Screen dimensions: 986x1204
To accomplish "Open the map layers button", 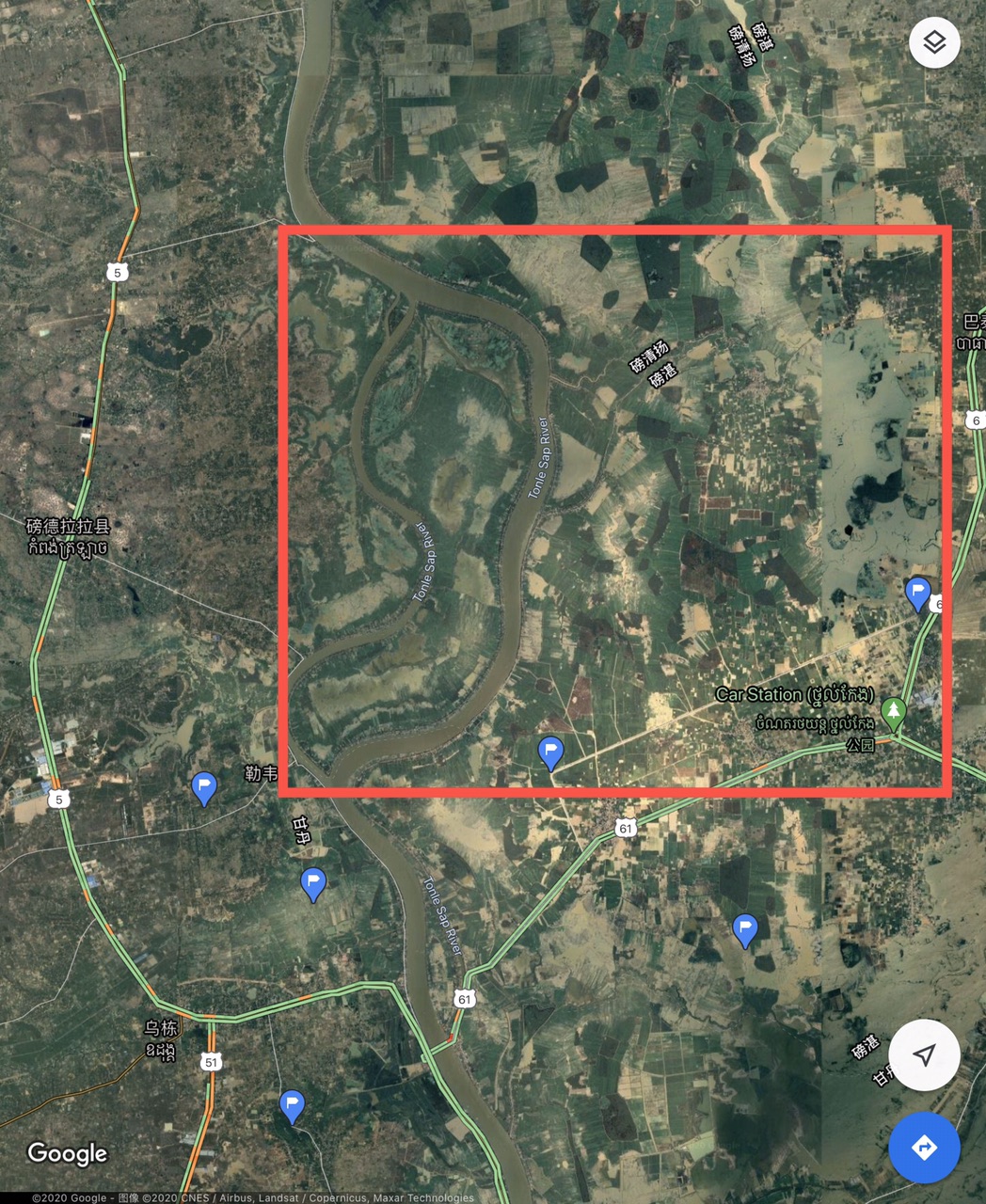I will (933, 42).
